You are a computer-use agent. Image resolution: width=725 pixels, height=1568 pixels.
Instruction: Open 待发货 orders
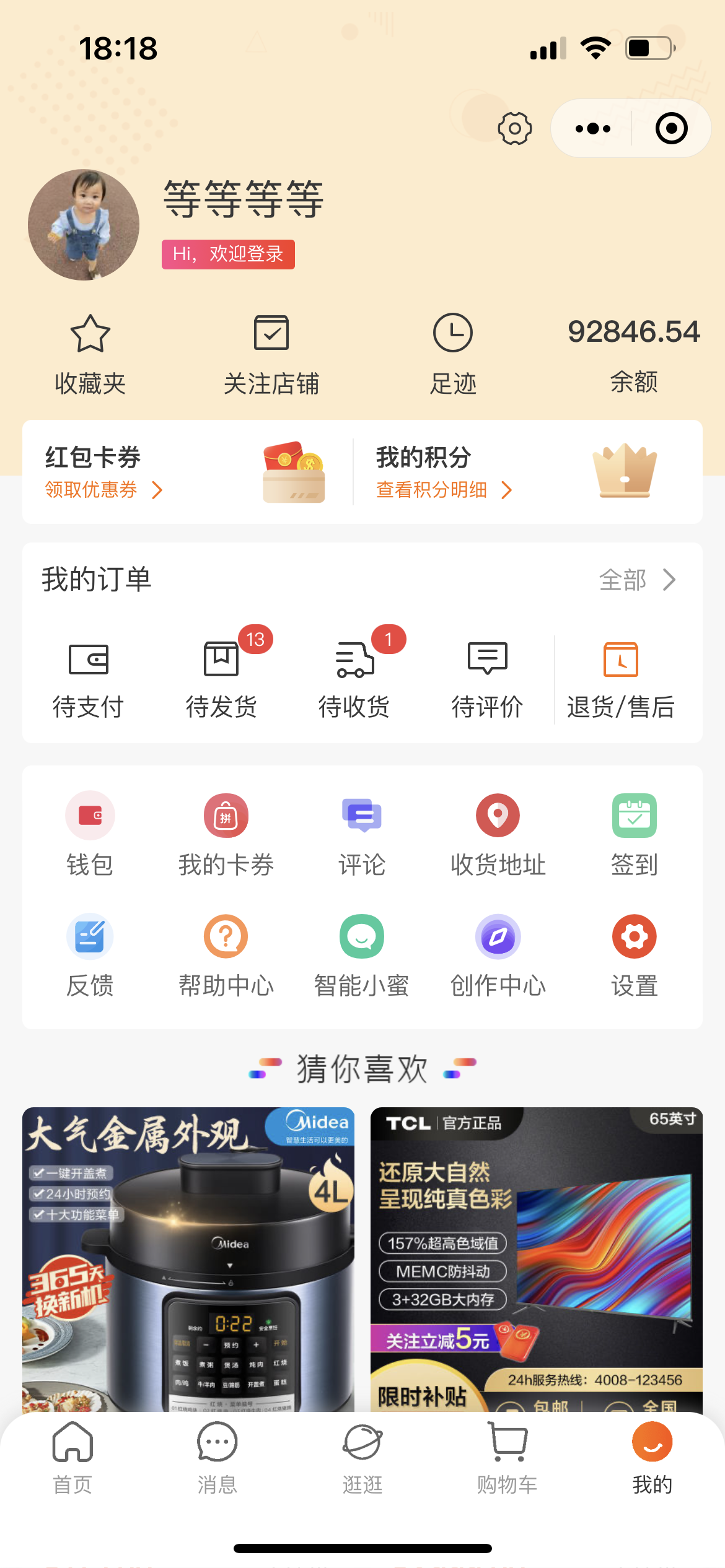pos(221,678)
